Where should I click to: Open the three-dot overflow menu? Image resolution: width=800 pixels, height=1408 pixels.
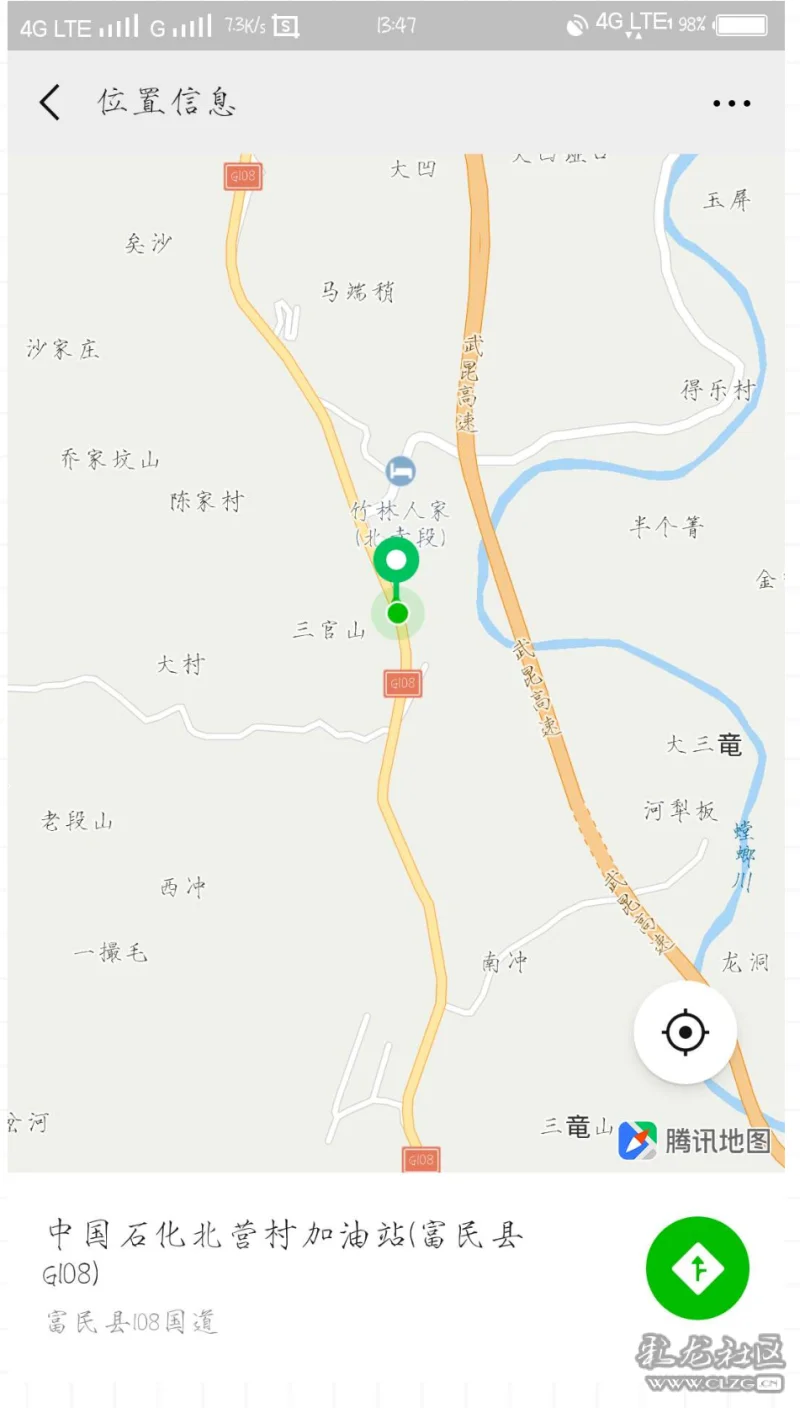[x=731, y=103]
